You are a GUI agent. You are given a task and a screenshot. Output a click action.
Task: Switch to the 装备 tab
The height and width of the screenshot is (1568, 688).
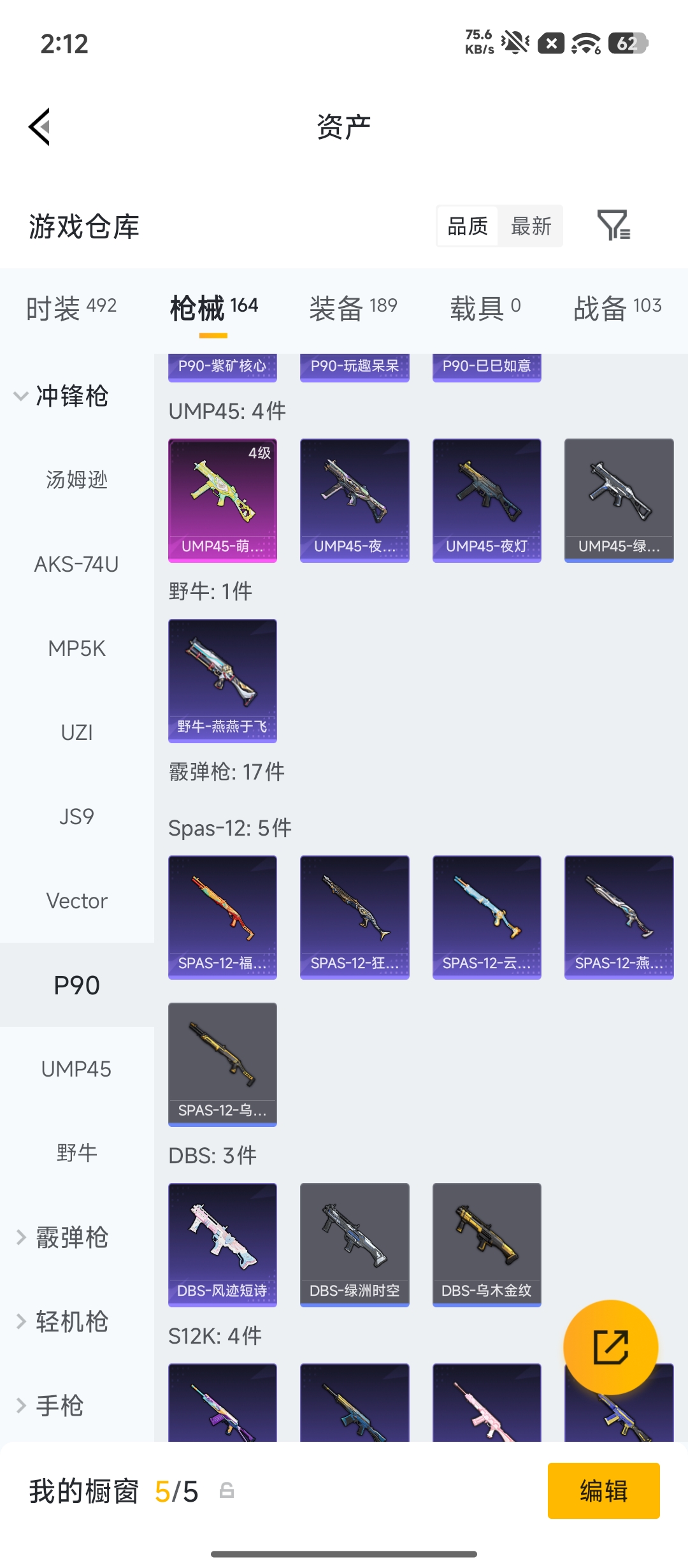353,309
